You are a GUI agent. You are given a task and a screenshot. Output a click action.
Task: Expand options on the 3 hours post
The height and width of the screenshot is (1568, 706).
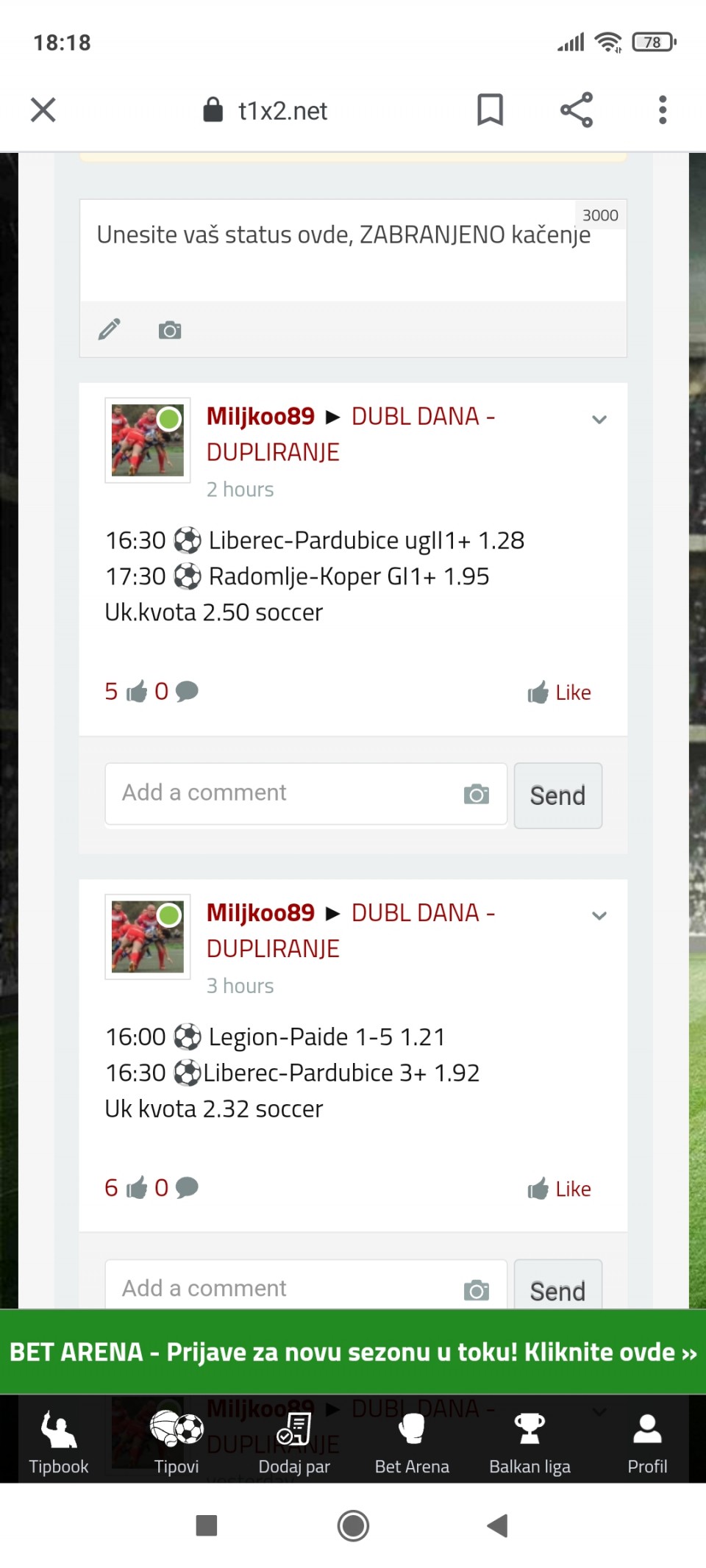pyautogui.click(x=599, y=916)
